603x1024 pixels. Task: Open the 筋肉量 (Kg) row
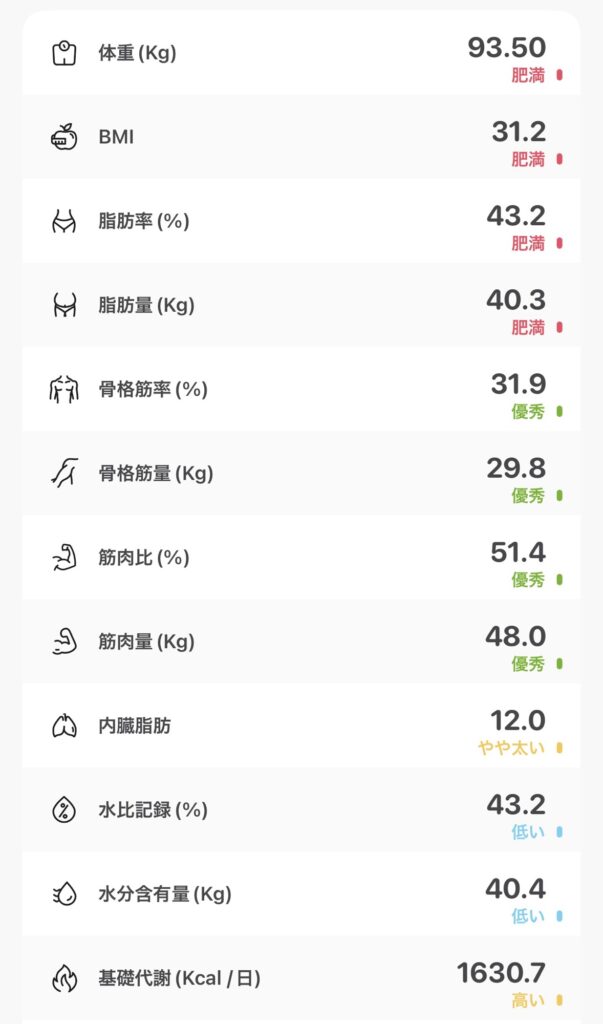(x=300, y=642)
